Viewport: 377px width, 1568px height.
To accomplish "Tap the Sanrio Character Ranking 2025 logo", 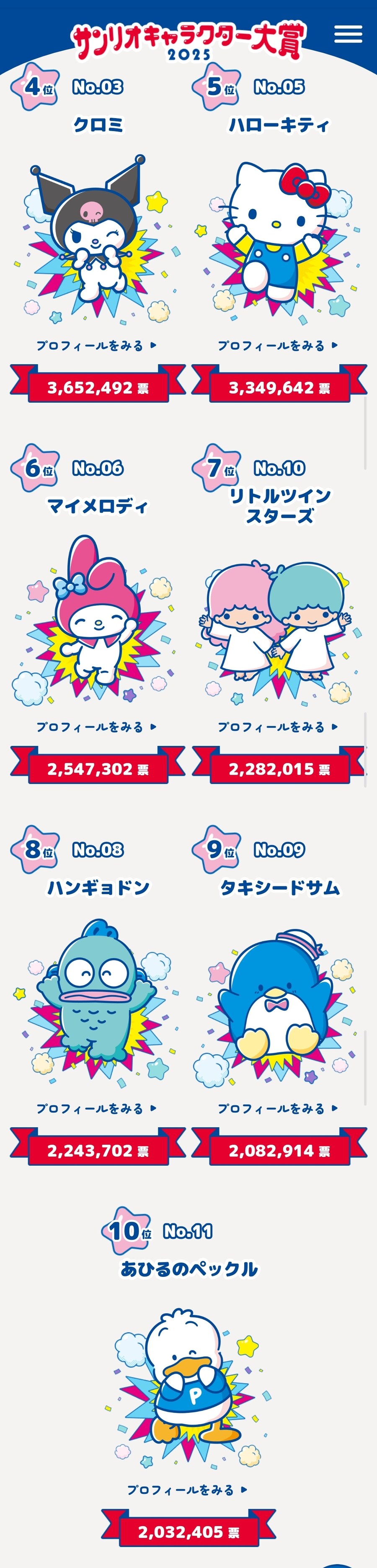I will tap(188, 41).
